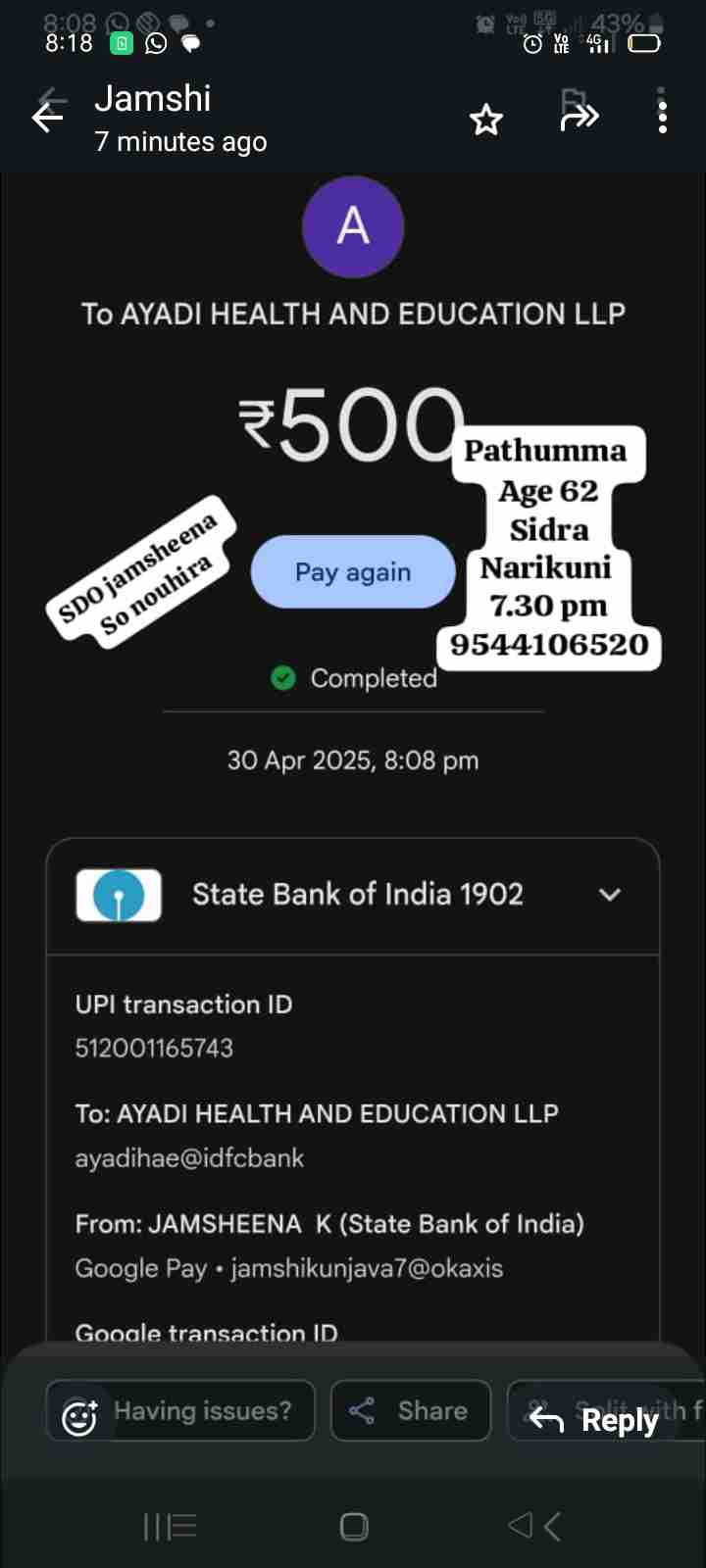The image size is (706, 1568).
Task: Go back from Jamshi's image view
Action: 47,118
